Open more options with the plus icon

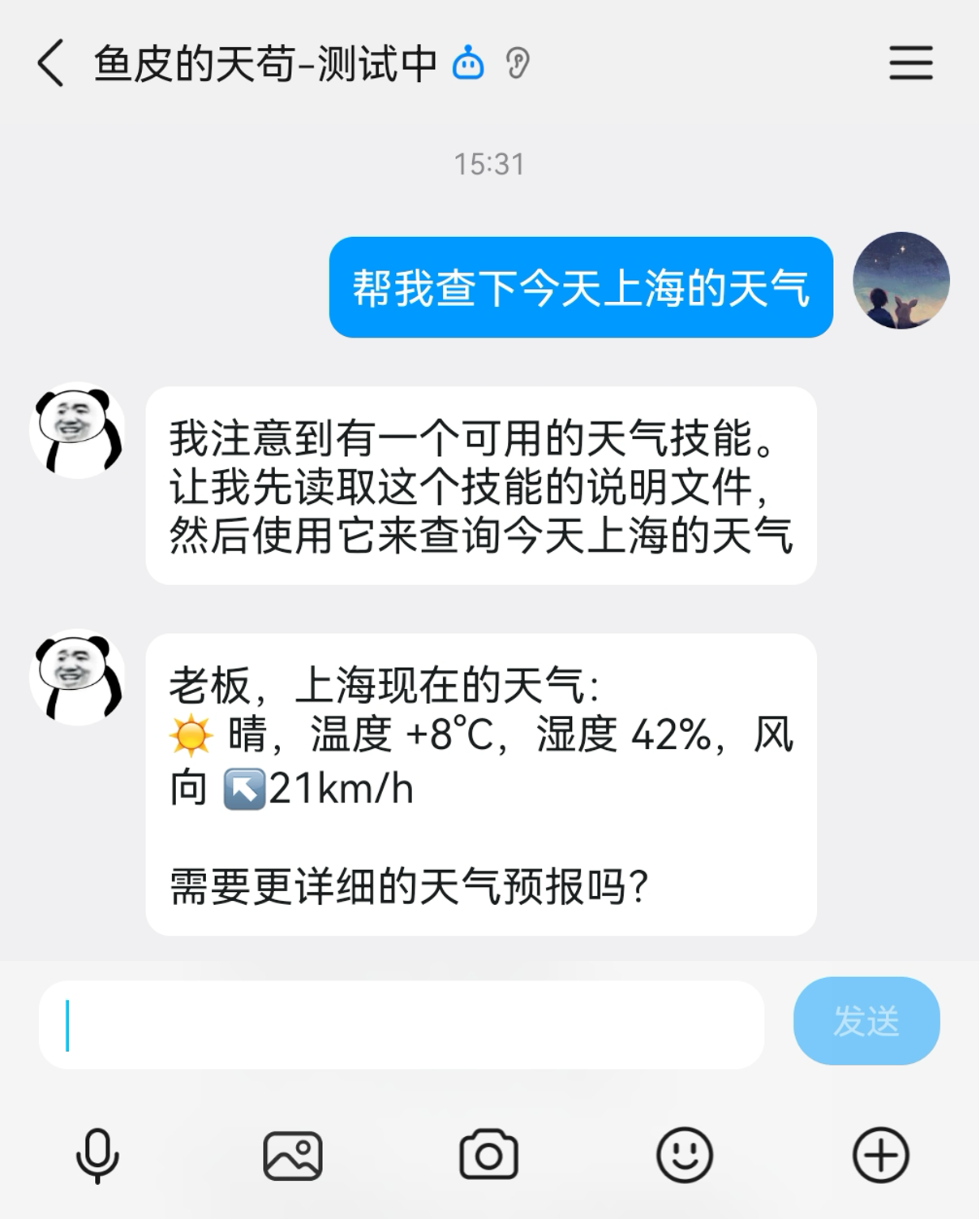point(880,1155)
